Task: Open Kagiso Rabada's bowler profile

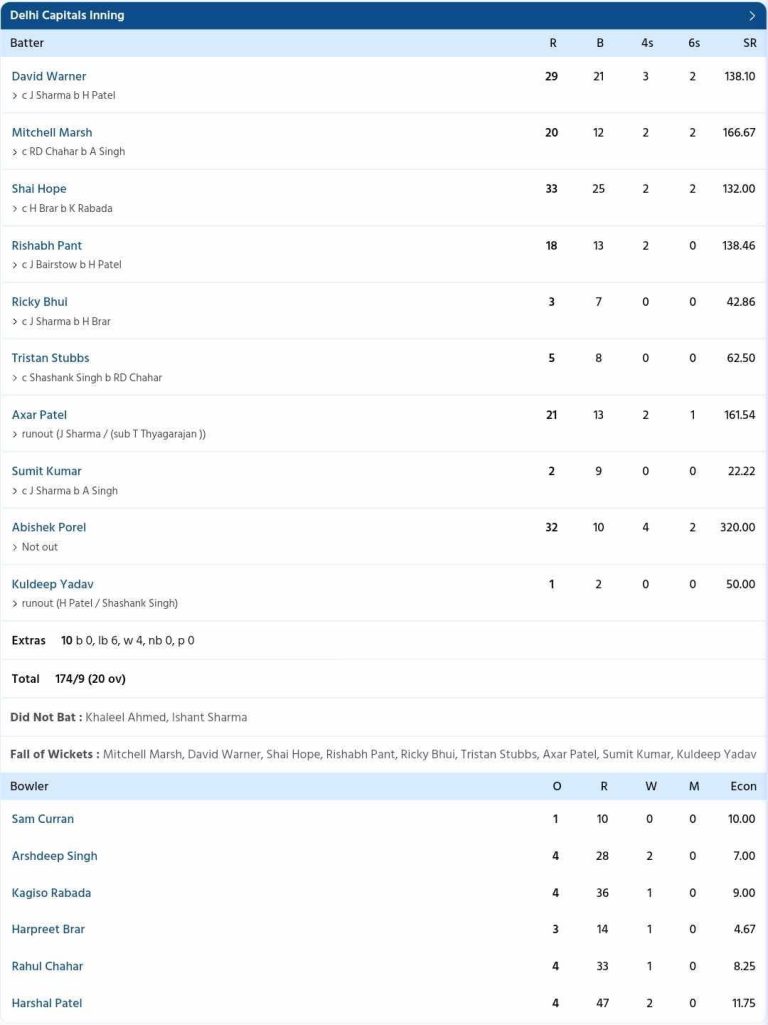Action: (x=49, y=892)
